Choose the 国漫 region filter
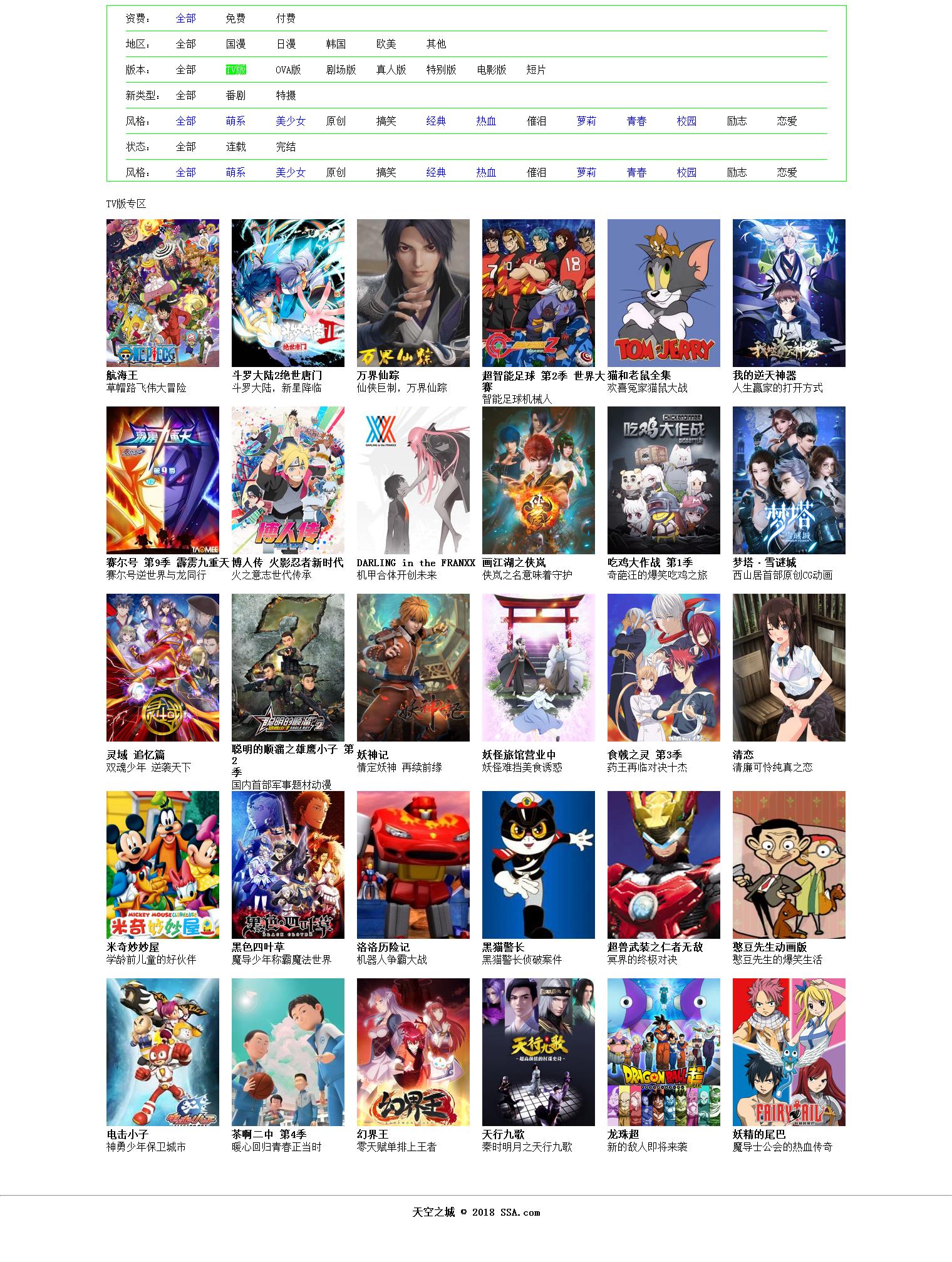The height and width of the screenshot is (1262, 952). tap(235, 44)
